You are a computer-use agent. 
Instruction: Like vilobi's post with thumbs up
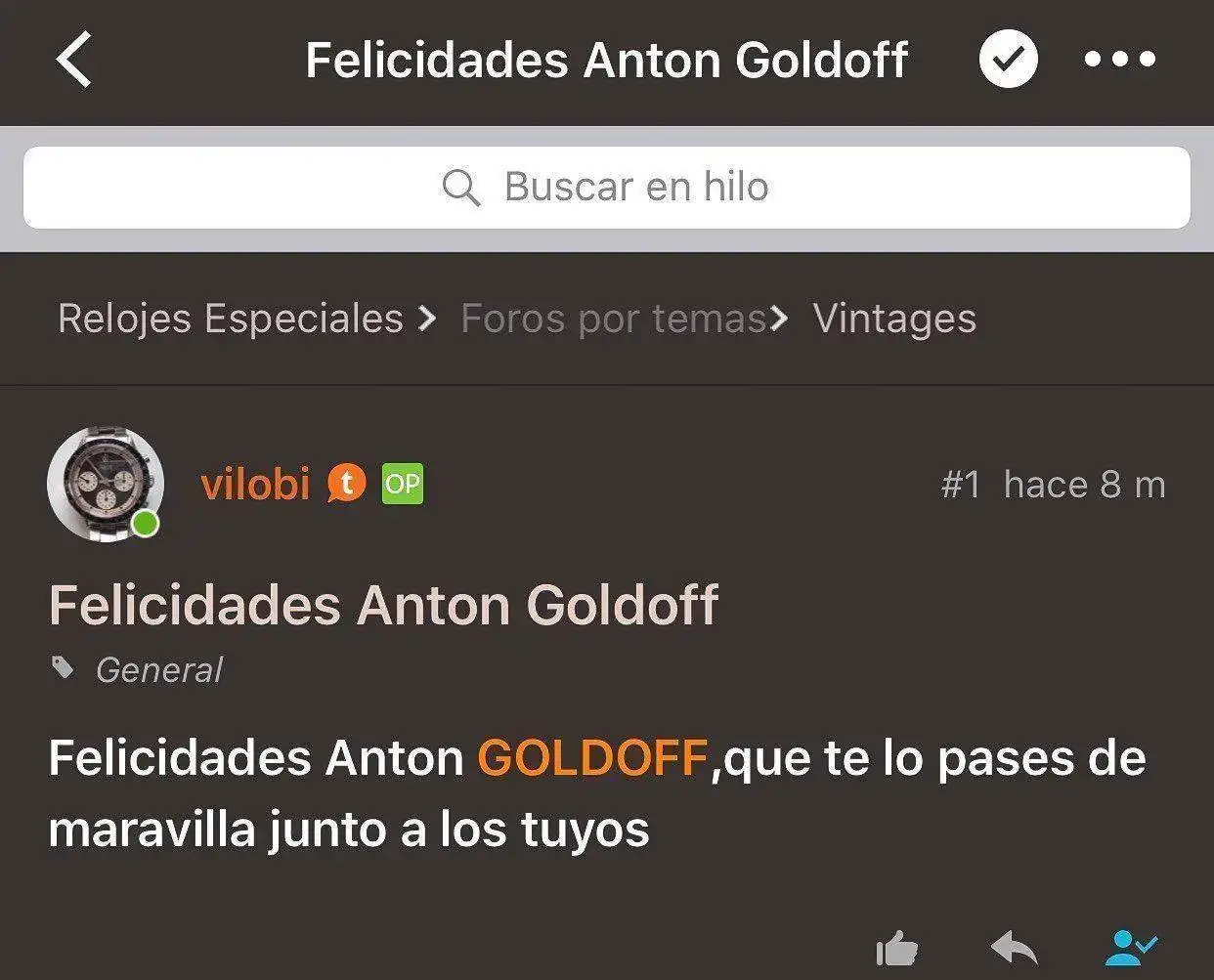tap(896, 948)
